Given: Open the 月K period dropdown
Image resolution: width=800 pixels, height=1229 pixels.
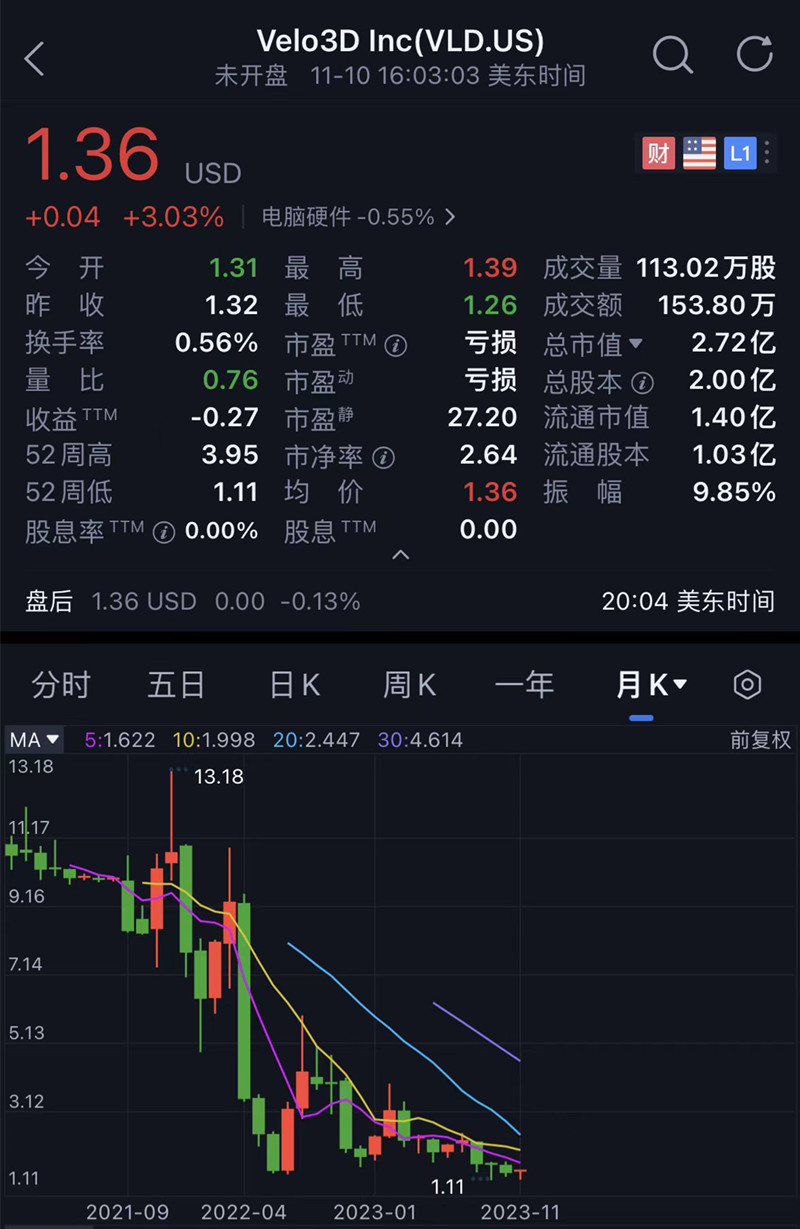Looking at the screenshot, I should [651, 685].
